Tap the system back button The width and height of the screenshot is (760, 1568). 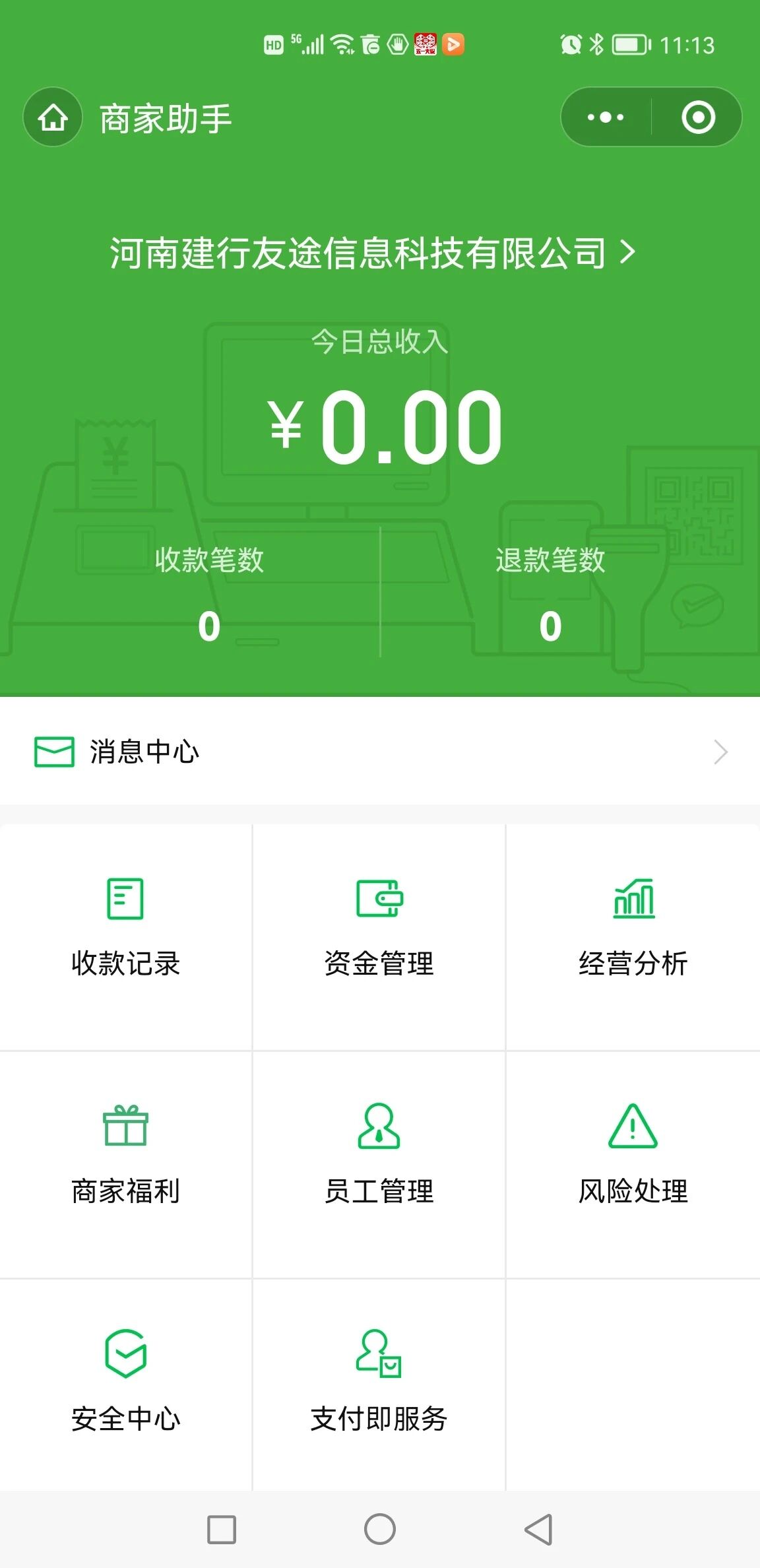coord(538,1529)
